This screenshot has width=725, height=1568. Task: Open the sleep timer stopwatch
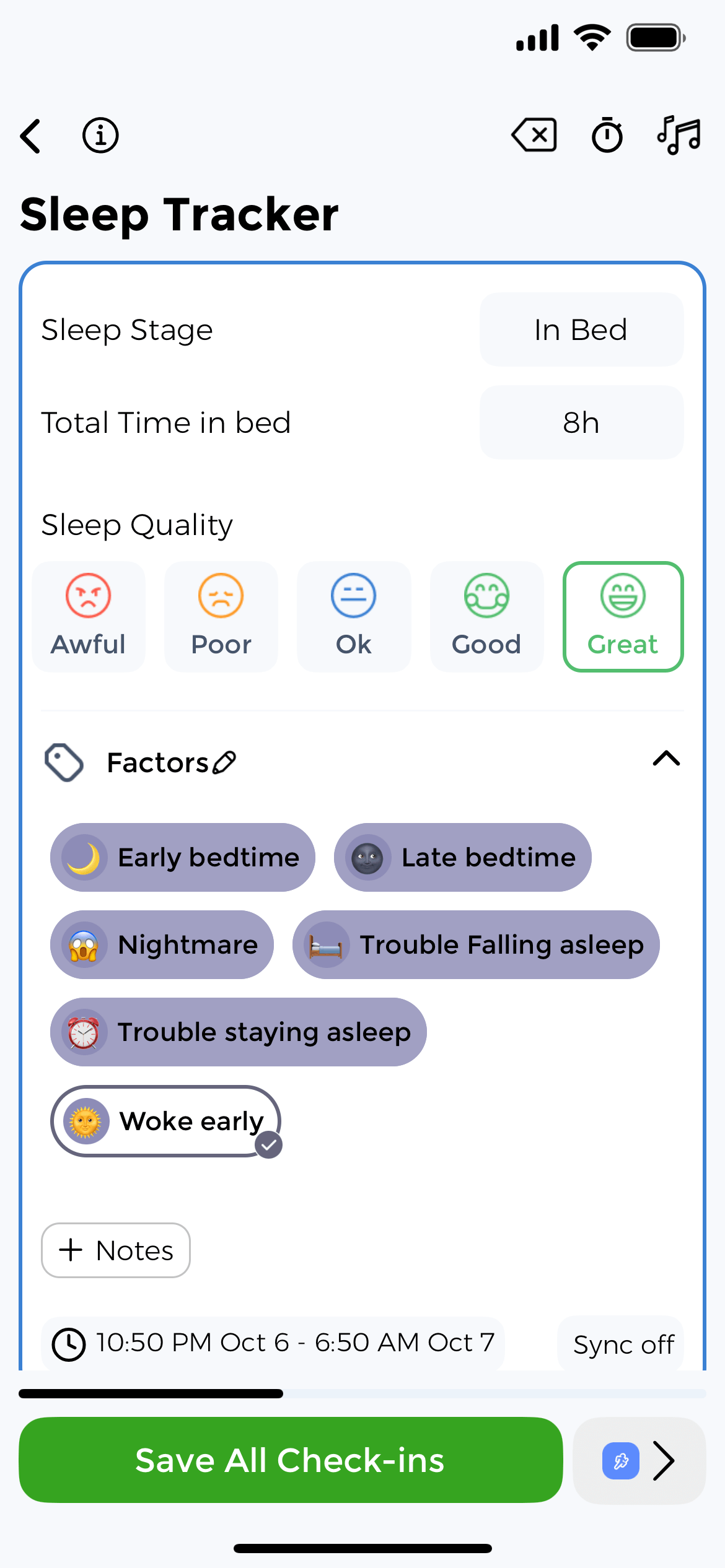(x=607, y=135)
